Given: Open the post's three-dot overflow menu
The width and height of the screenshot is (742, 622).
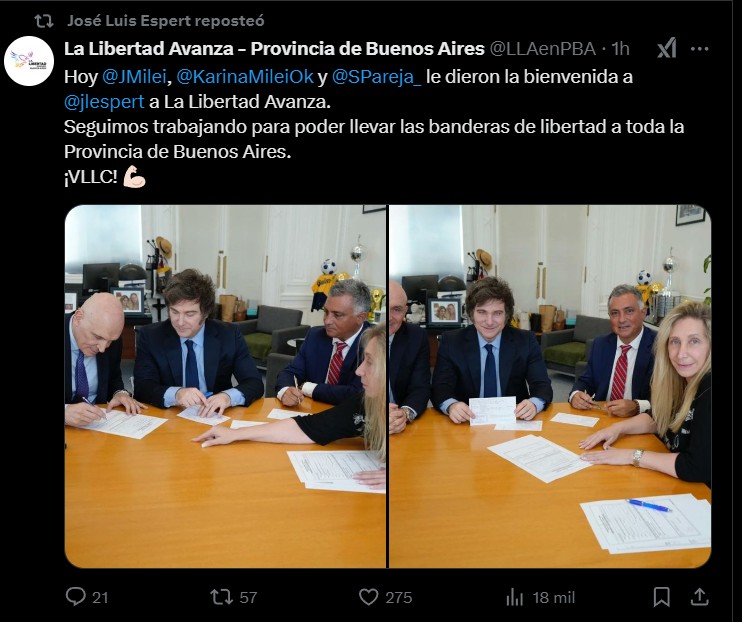Looking at the screenshot, I should point(701,48).
